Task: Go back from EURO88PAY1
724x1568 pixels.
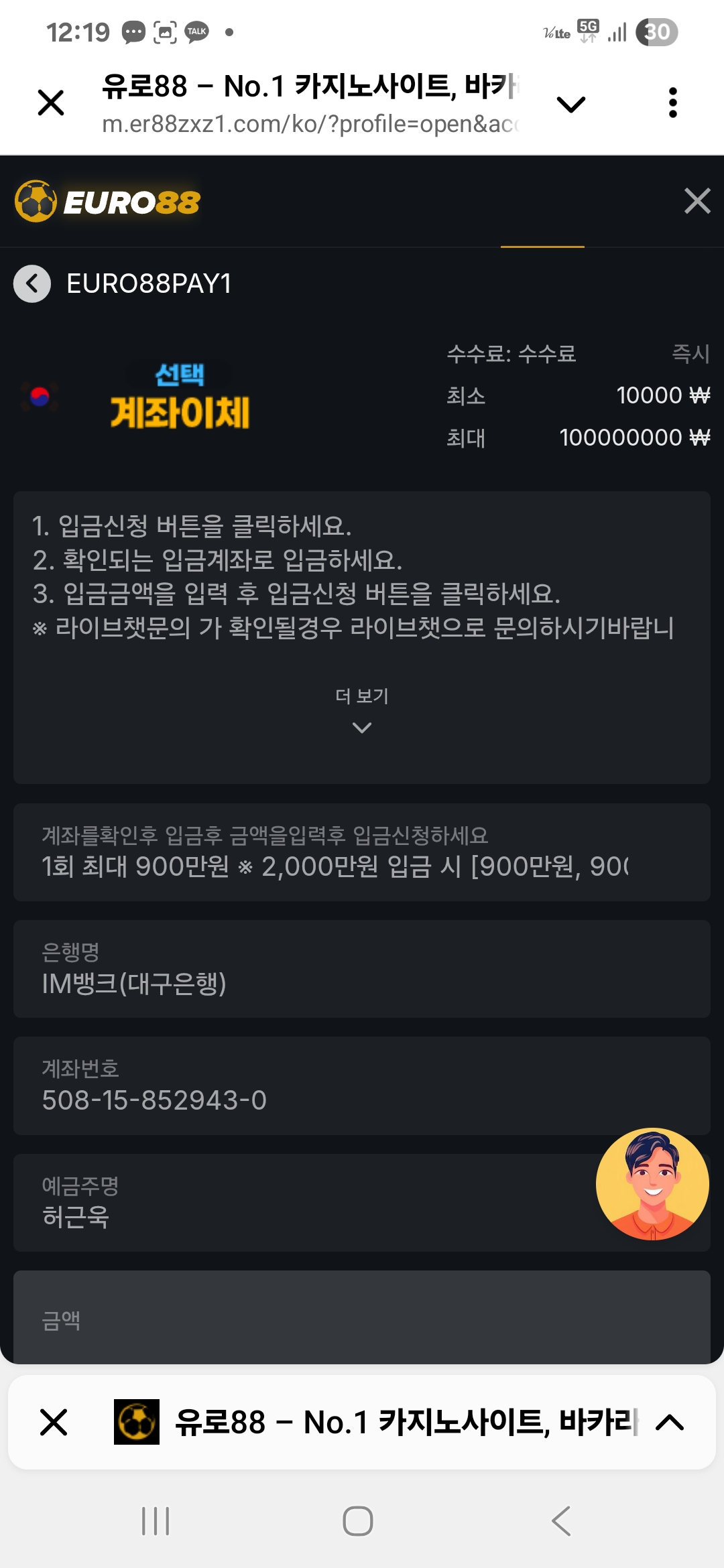Action: coord(32,283)
